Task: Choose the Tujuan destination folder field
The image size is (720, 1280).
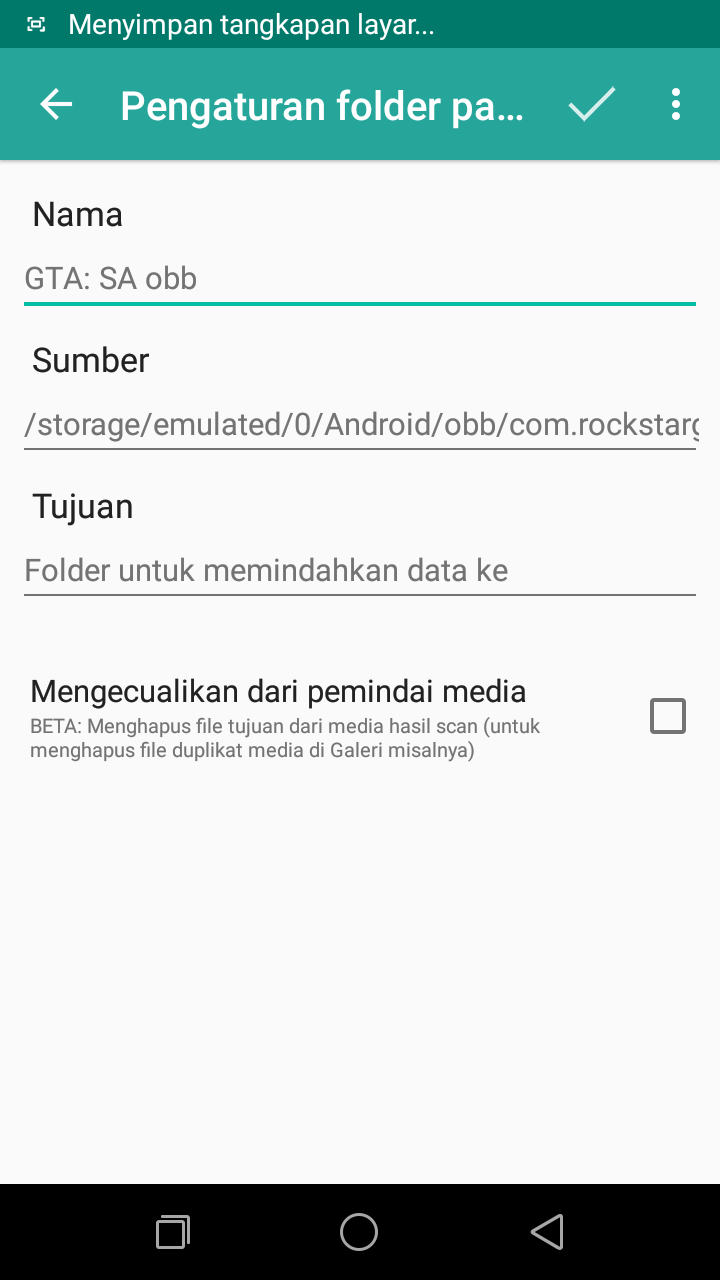Action: pos(360,571)
